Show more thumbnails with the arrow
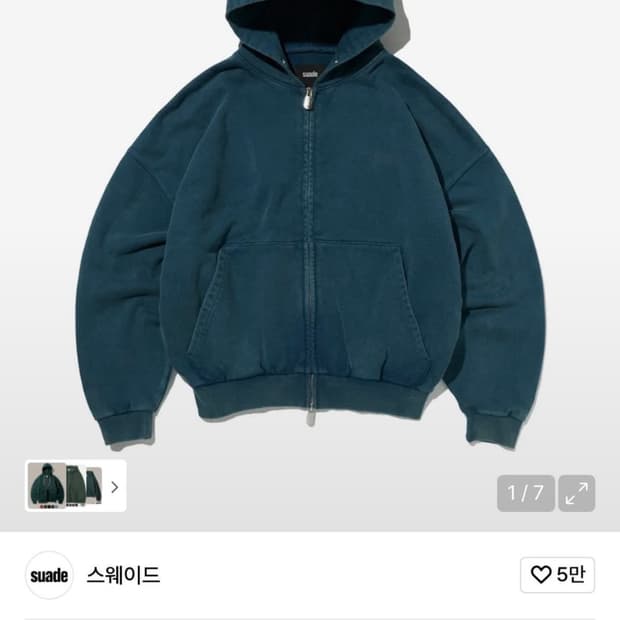Screen dimensions: 620x620 [x=115, y=487]
